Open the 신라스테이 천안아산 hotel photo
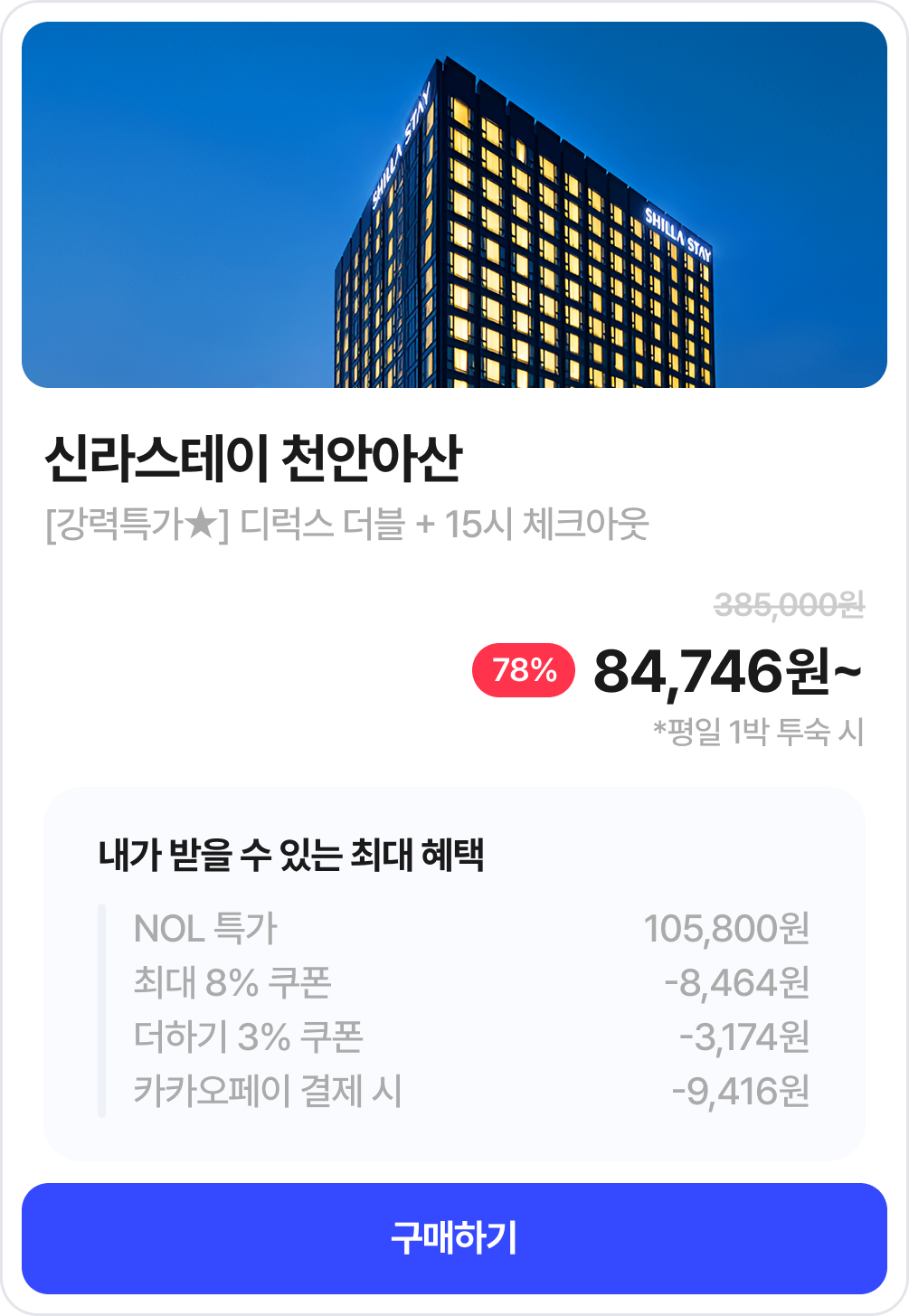This screenshot has height=1316, width=909. (454, 205)
